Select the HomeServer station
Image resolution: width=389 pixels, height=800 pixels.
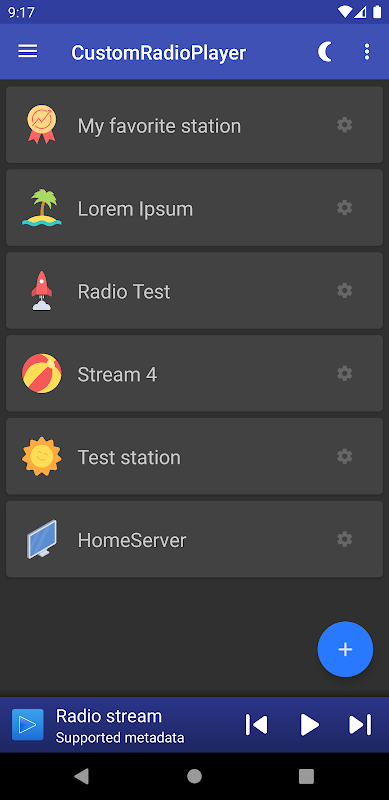pos(194,539)
